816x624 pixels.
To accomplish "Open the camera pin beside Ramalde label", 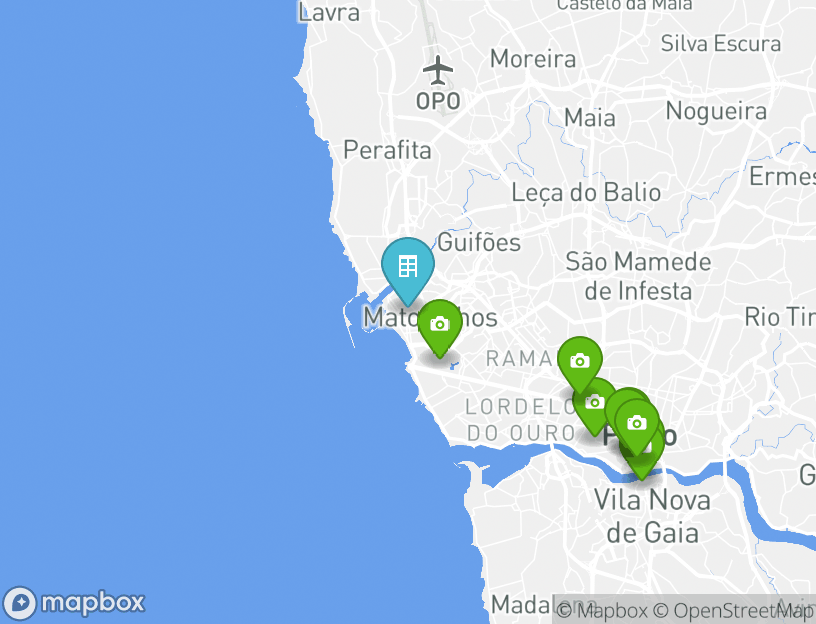I will (579, 361).
